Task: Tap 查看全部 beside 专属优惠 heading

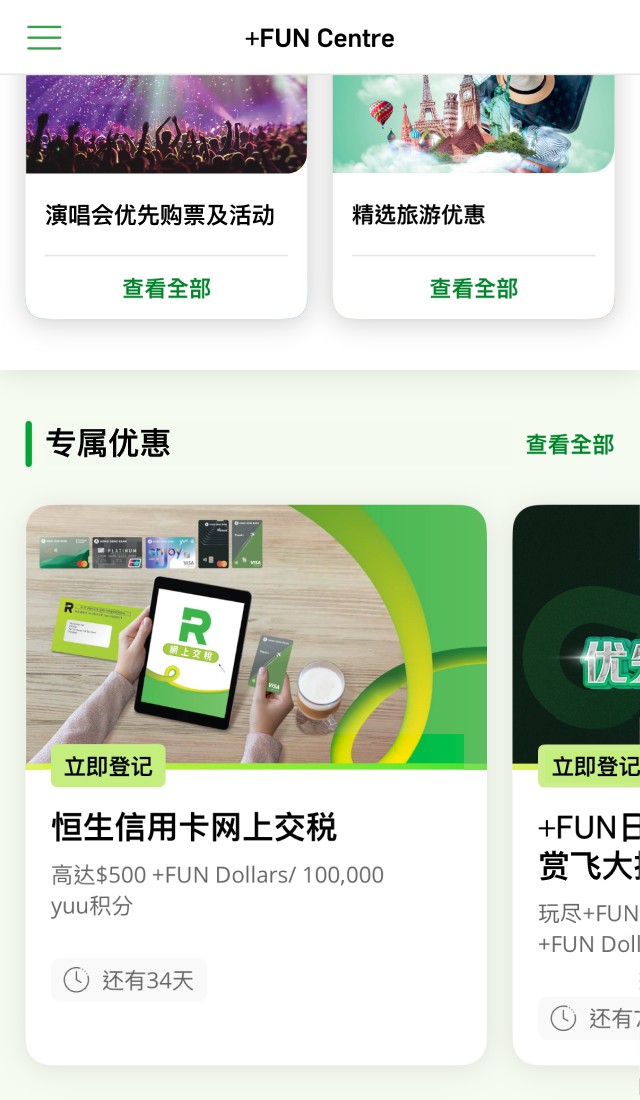Action: pos(569,444)
